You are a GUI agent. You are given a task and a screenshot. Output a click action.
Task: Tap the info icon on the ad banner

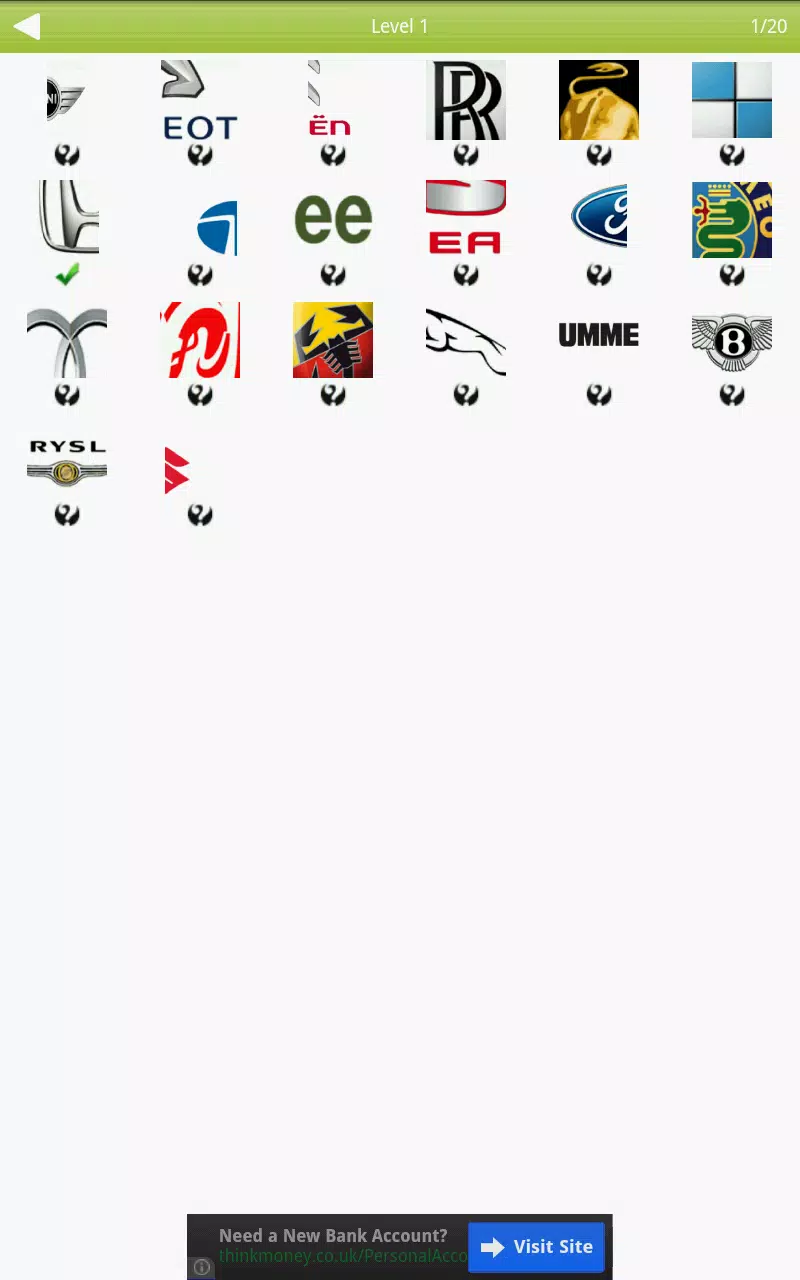[x=201, y=1267]
